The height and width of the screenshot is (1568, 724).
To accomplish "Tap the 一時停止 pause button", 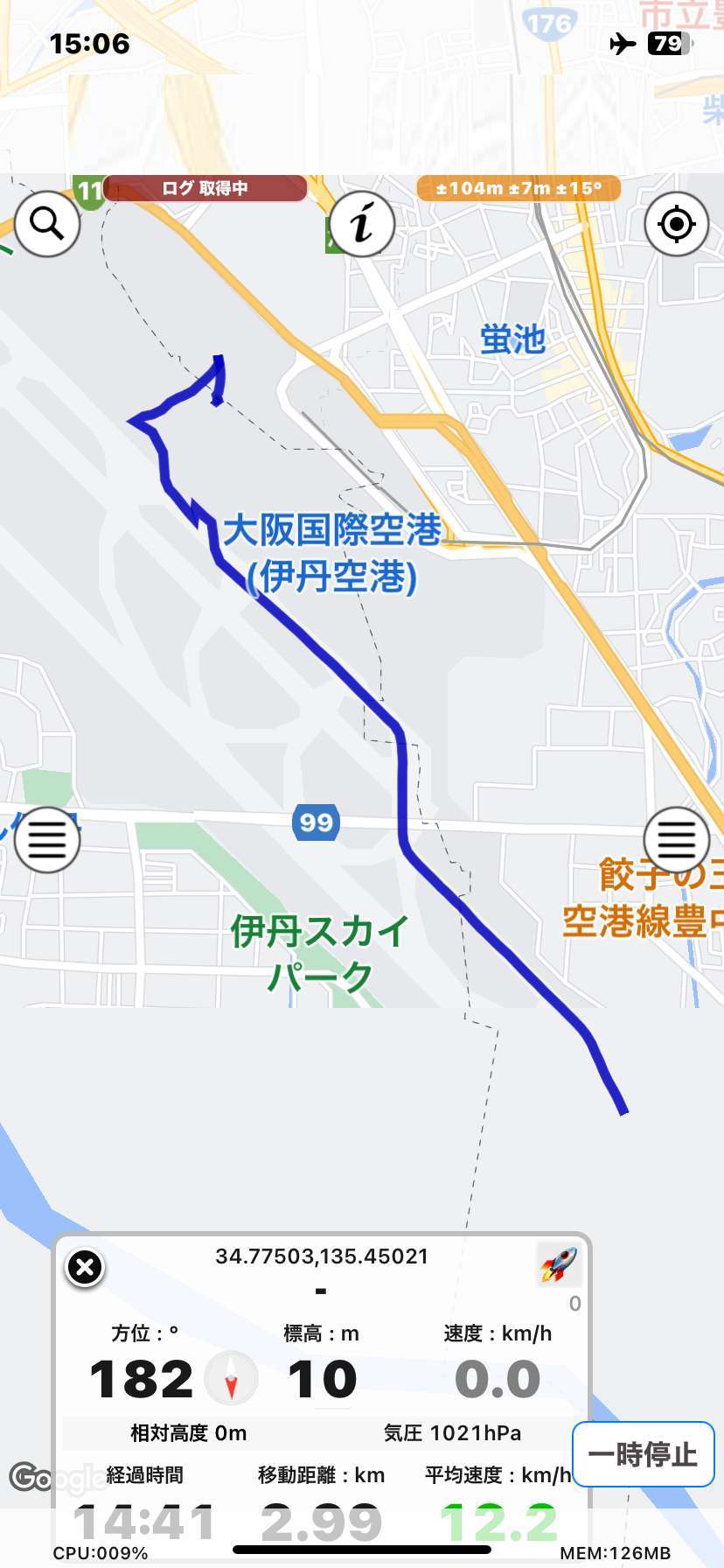I will (x=643, y=1454).
